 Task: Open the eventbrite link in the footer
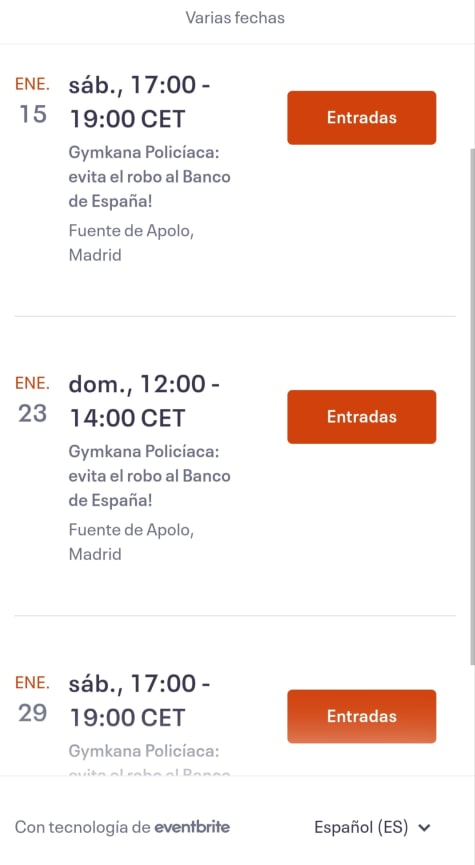tap(192, 827)
